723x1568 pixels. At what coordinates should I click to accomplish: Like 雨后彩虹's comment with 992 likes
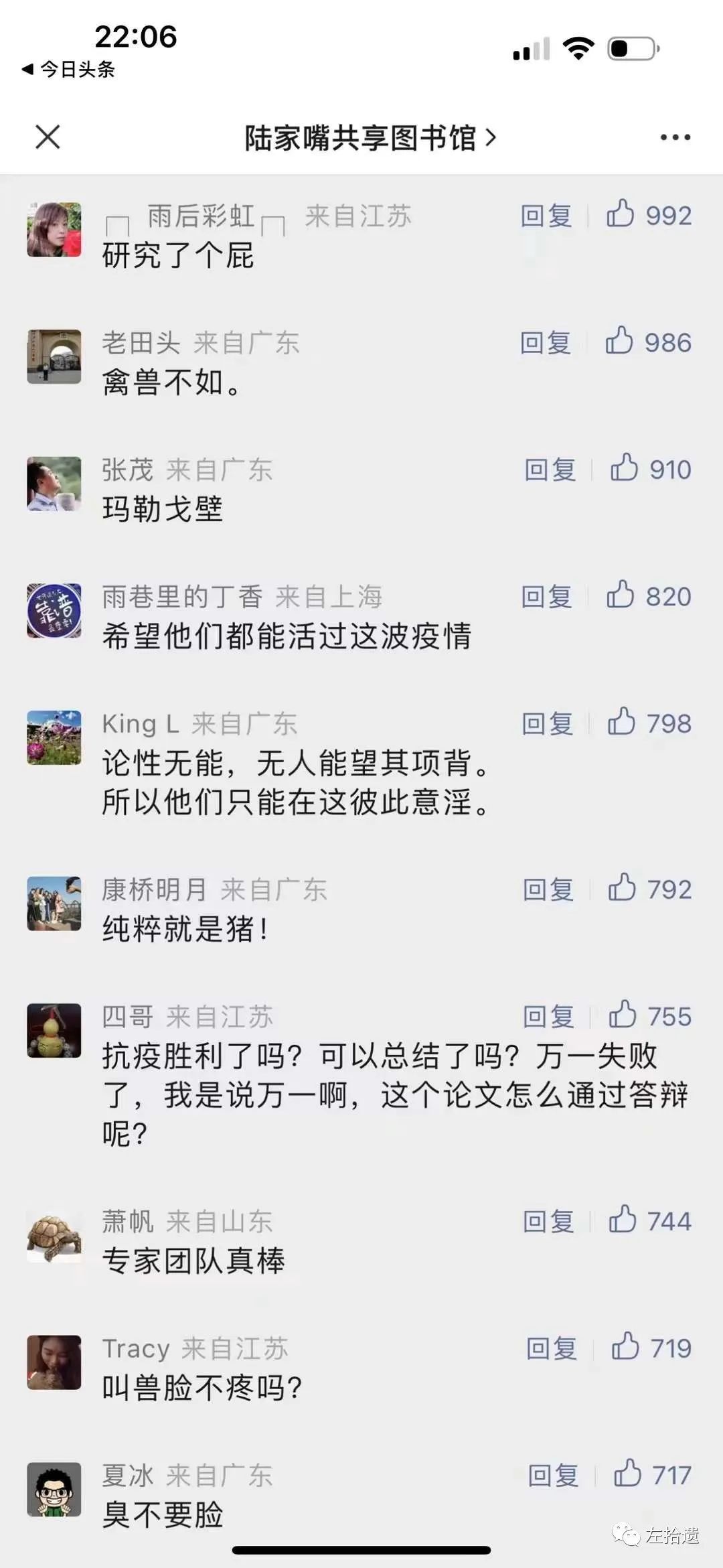tap(621, 215)
